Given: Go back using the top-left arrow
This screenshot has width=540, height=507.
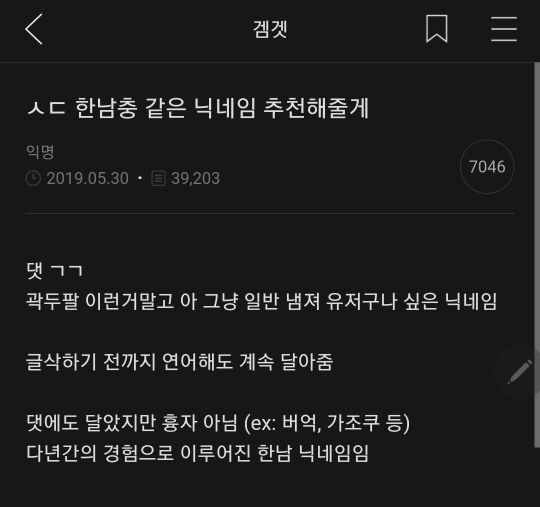Looking at the screenshot, I should click(34, 29).
